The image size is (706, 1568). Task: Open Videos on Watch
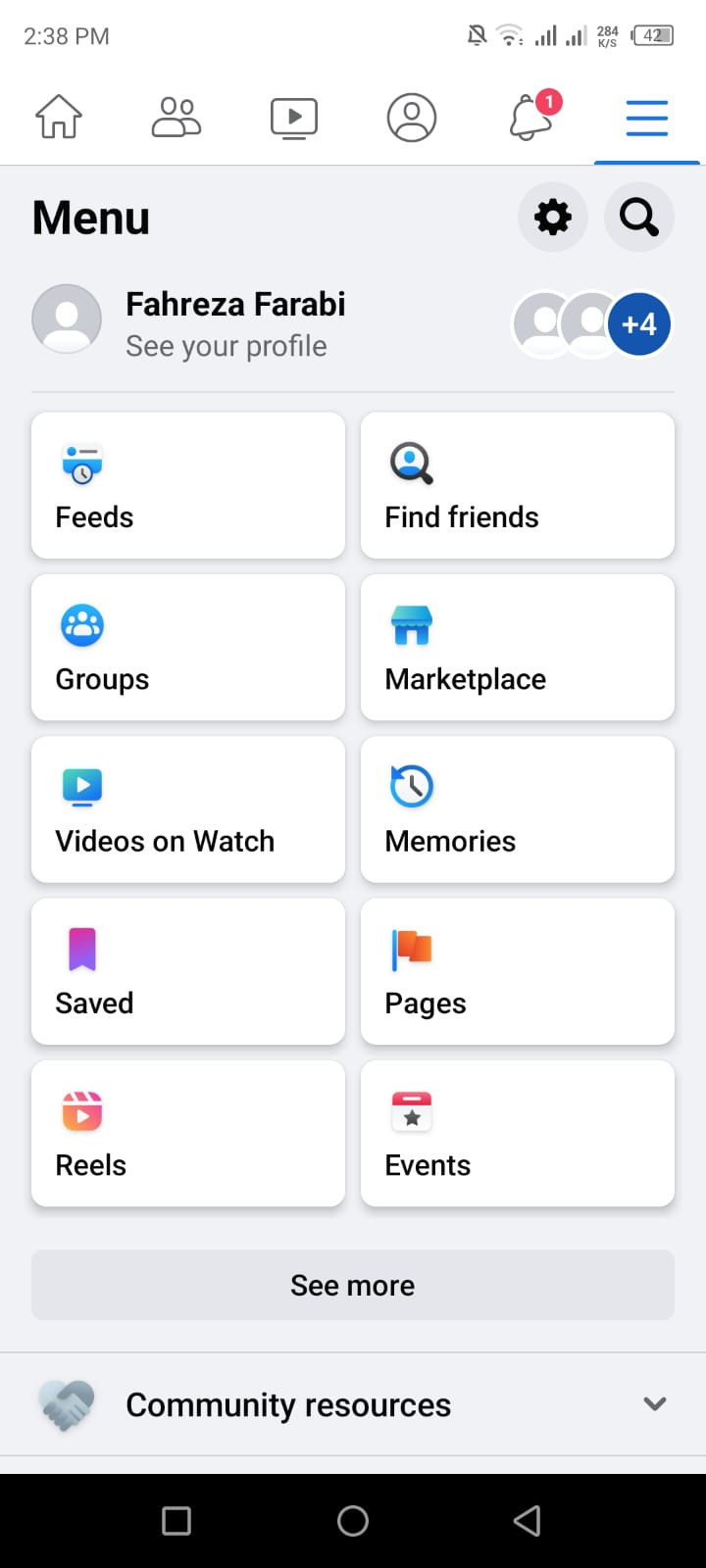188,809
